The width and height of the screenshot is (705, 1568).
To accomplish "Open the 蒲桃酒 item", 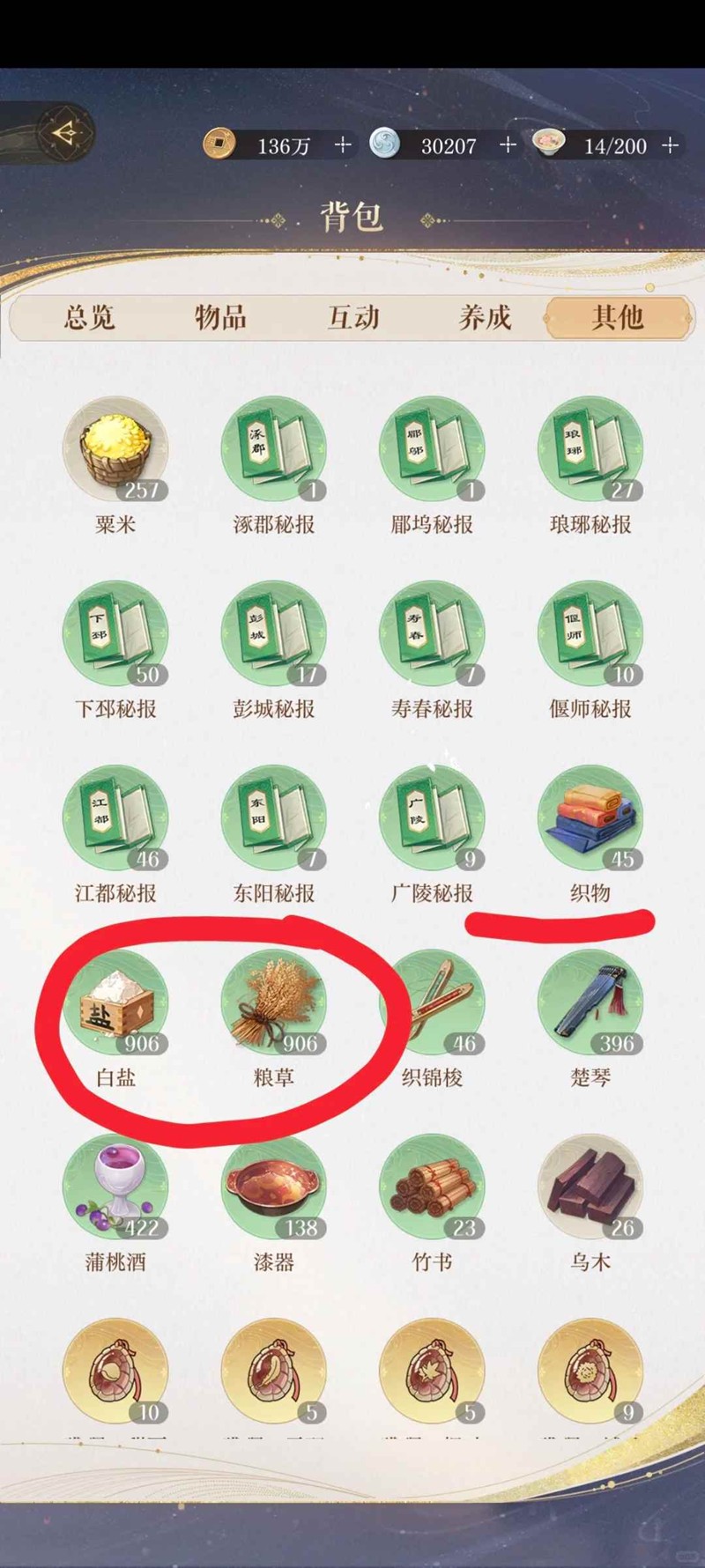I will (x=115, y=1188).
